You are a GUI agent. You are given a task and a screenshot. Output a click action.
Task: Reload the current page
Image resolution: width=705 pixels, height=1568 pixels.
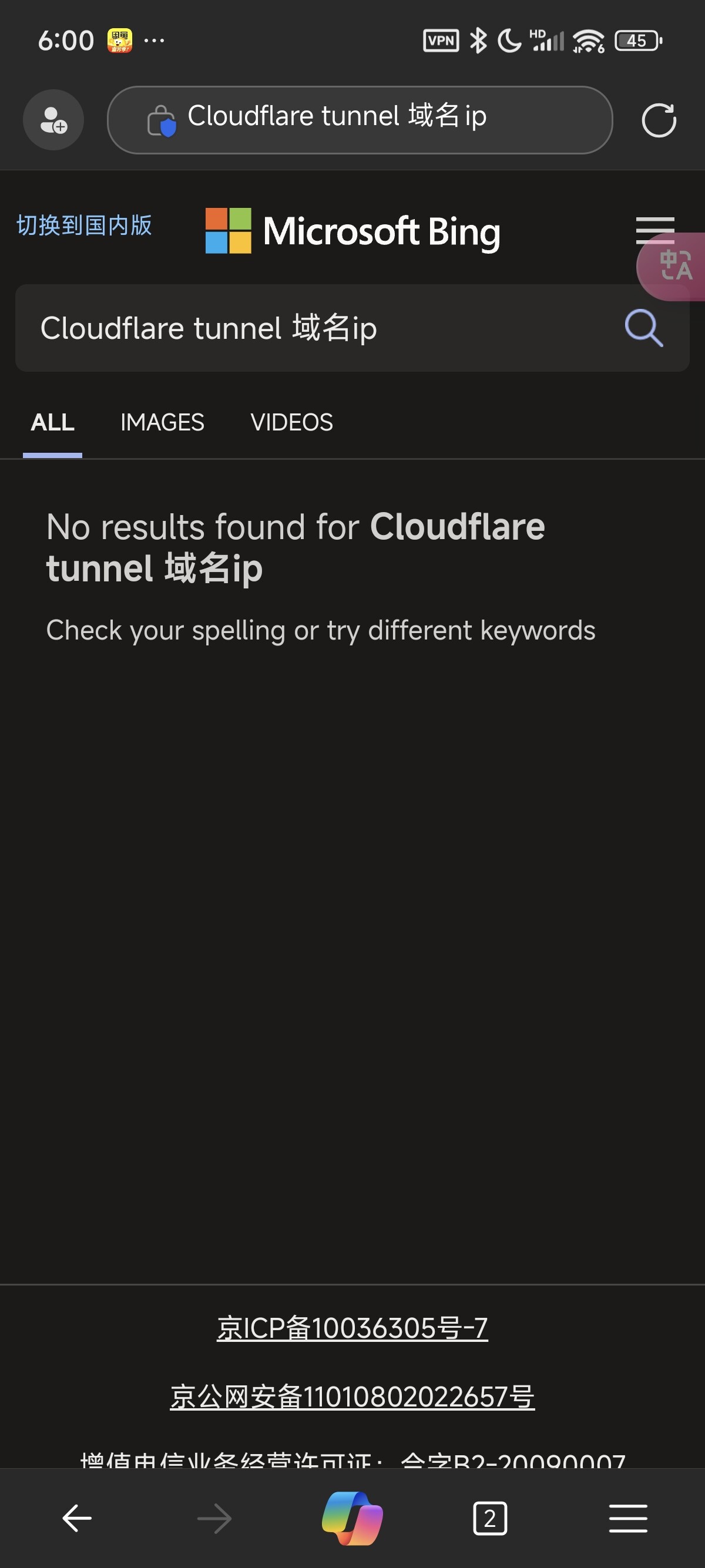(x=659, y=120)
